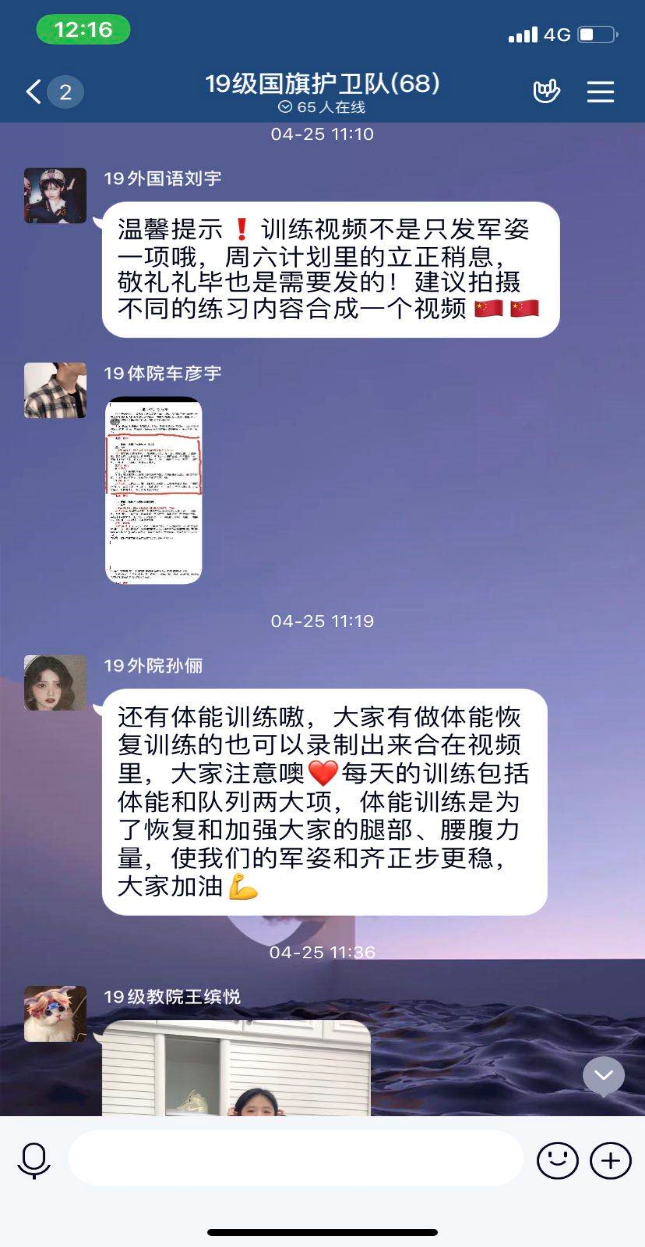Open the avatar of 19外国语刘宇
This screenshot has width=645, height=1247.
point(55,195)
